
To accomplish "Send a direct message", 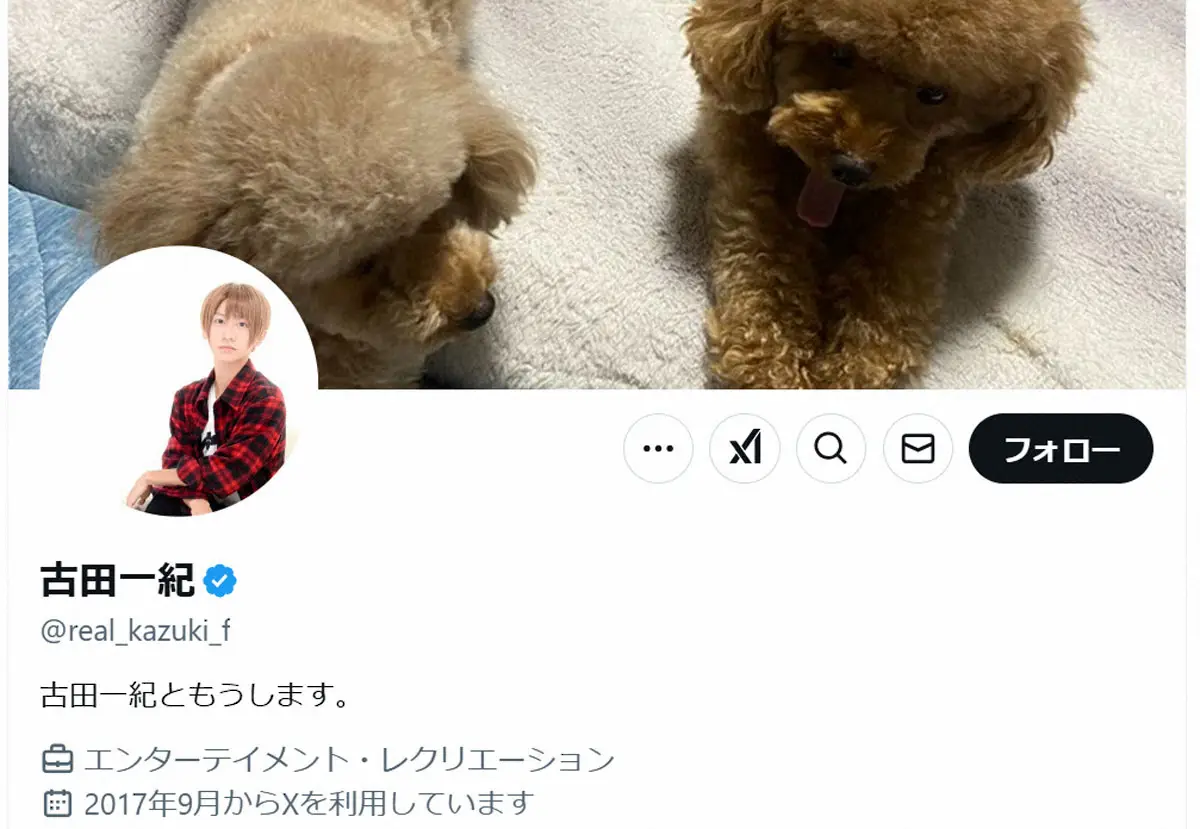I will [x=918, y=448].
